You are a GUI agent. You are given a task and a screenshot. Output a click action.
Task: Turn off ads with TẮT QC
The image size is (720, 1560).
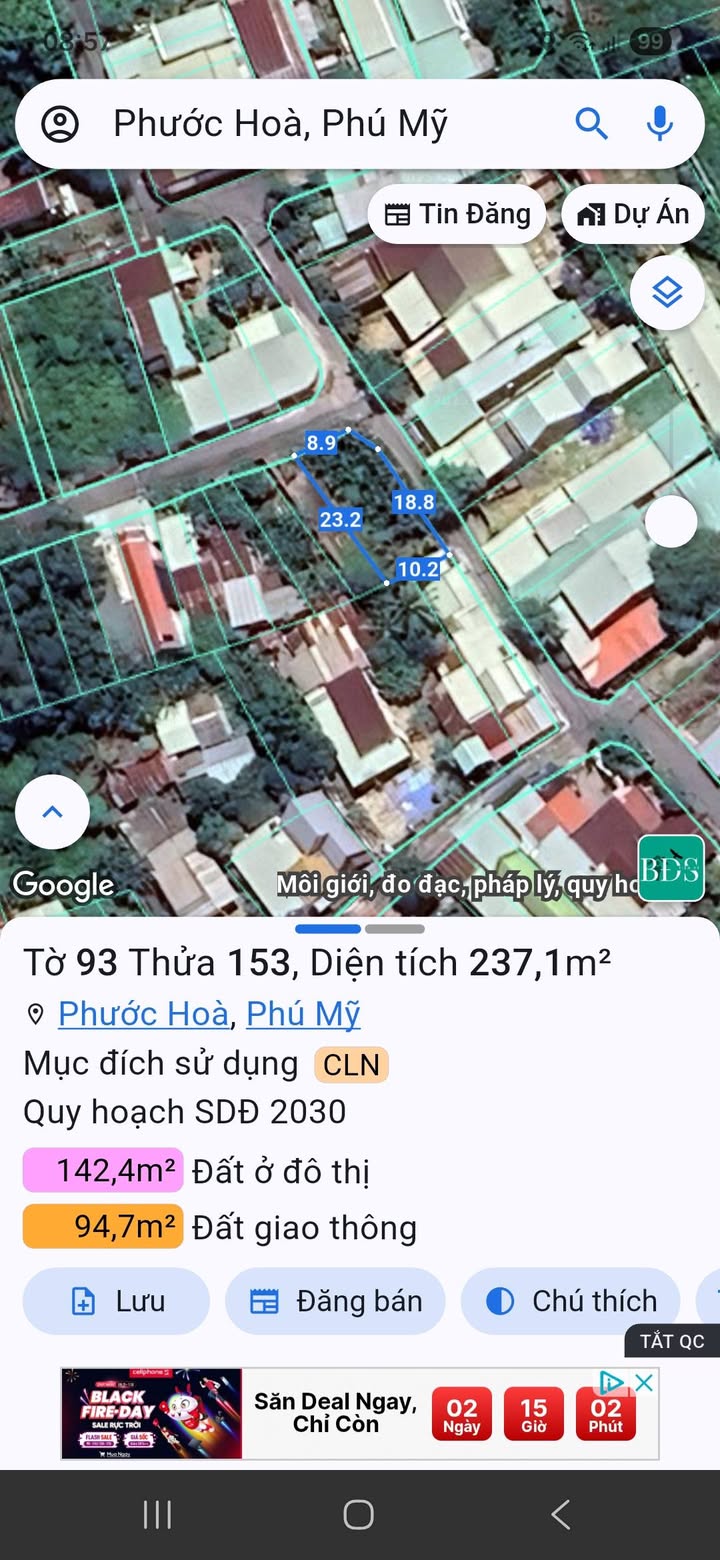[x=672, y=1341]
